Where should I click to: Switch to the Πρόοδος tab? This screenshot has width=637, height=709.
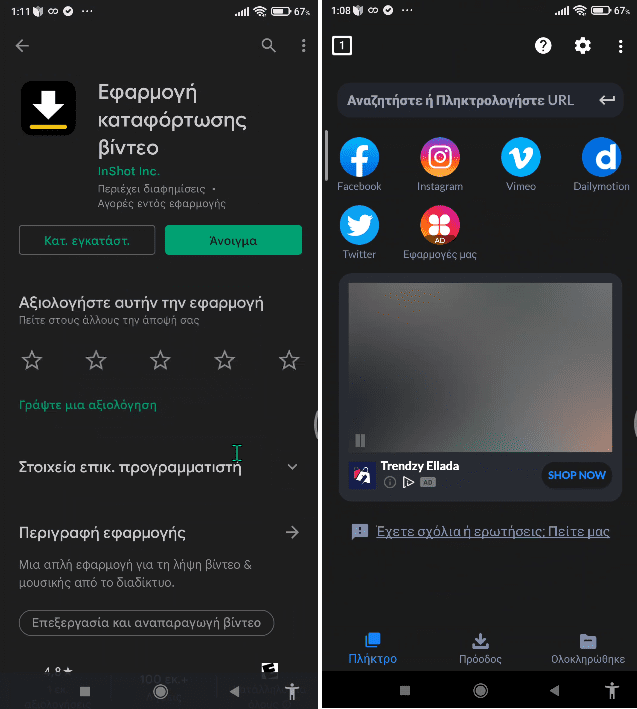point(479,647)
